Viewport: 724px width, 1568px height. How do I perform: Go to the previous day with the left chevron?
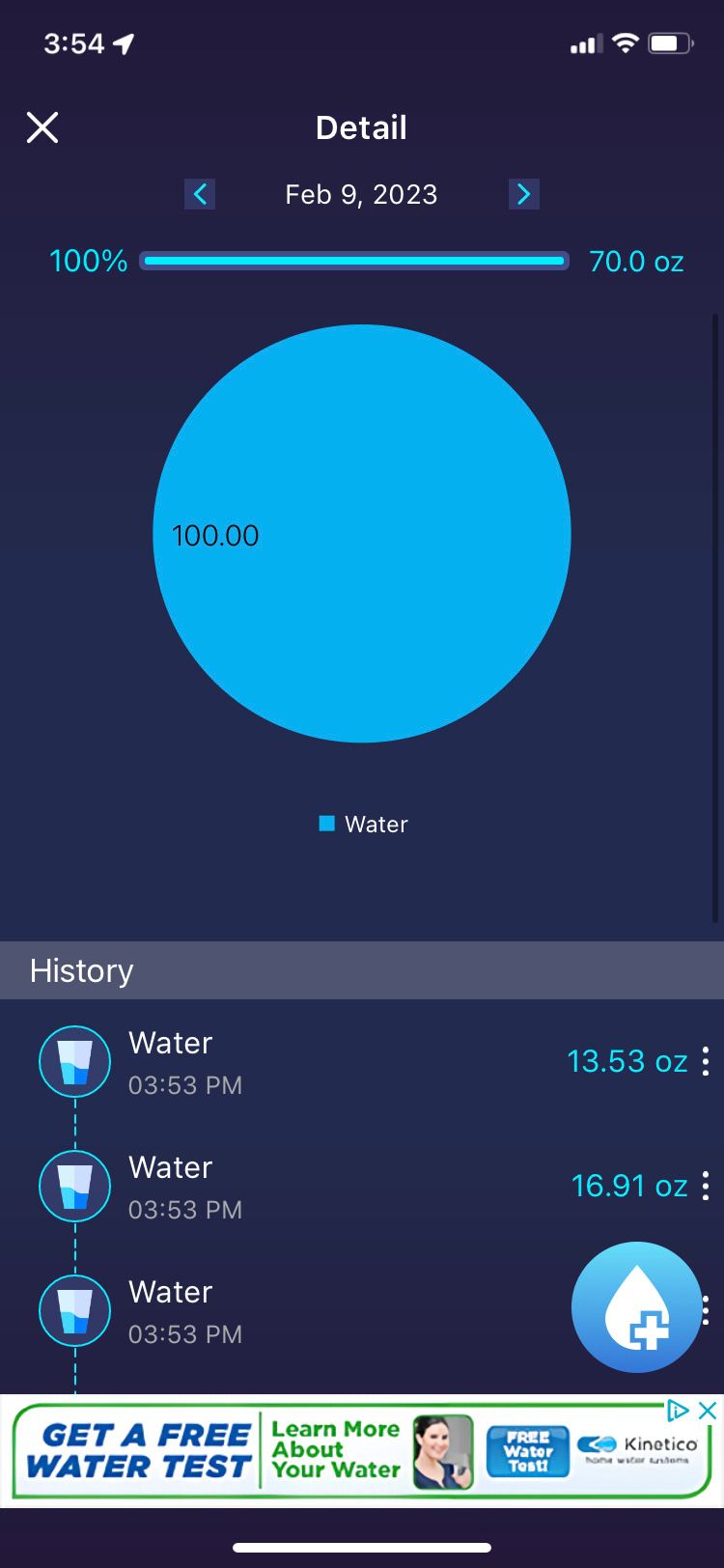pyautogui.click(x=200, y=194)
